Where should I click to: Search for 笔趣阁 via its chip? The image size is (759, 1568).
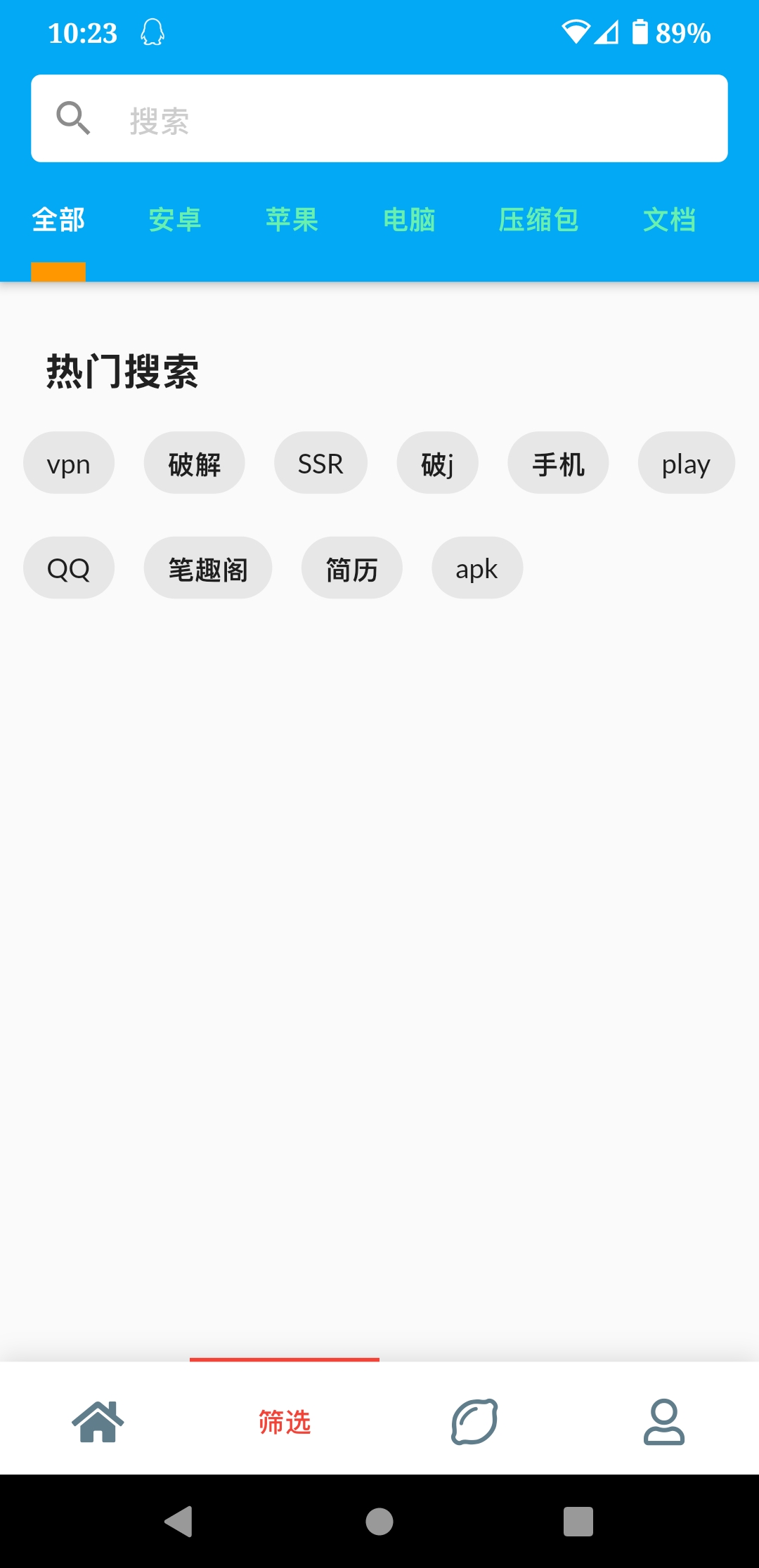pos(208,568)
